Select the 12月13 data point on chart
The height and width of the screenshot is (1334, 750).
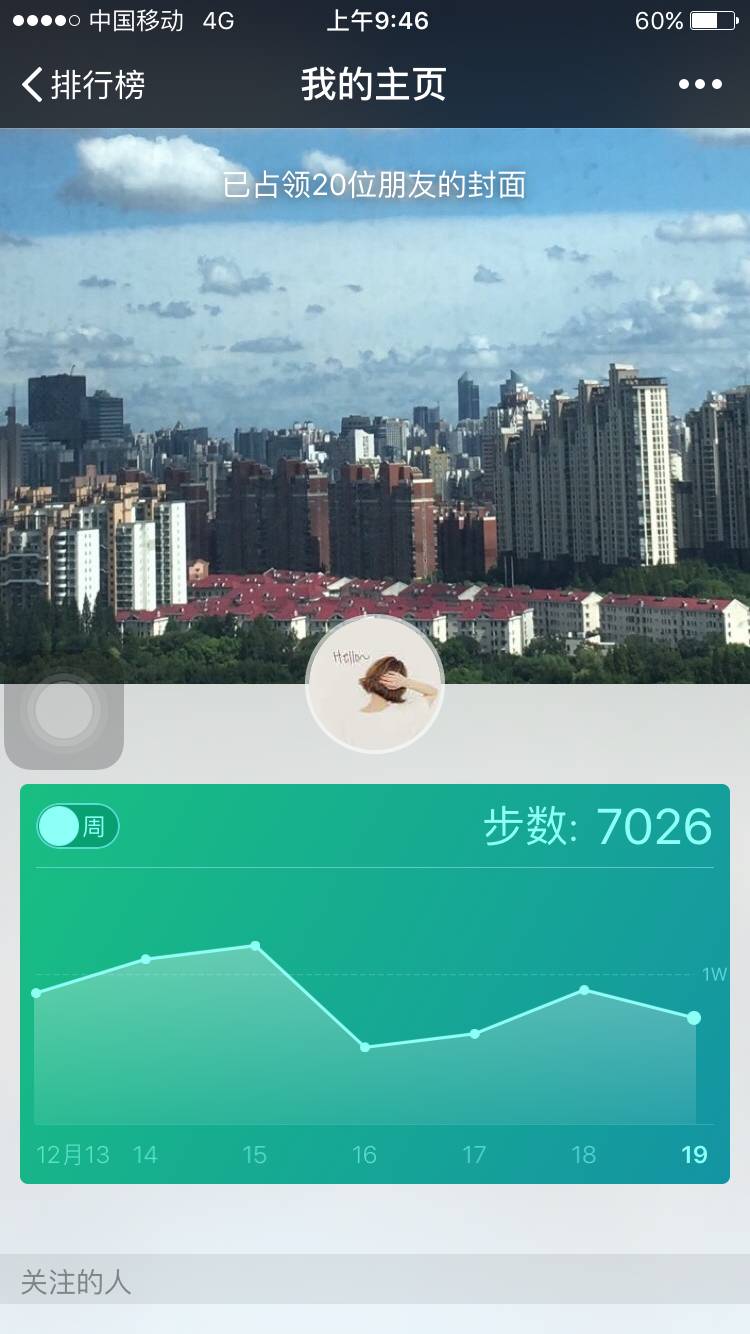coord(37,993)
